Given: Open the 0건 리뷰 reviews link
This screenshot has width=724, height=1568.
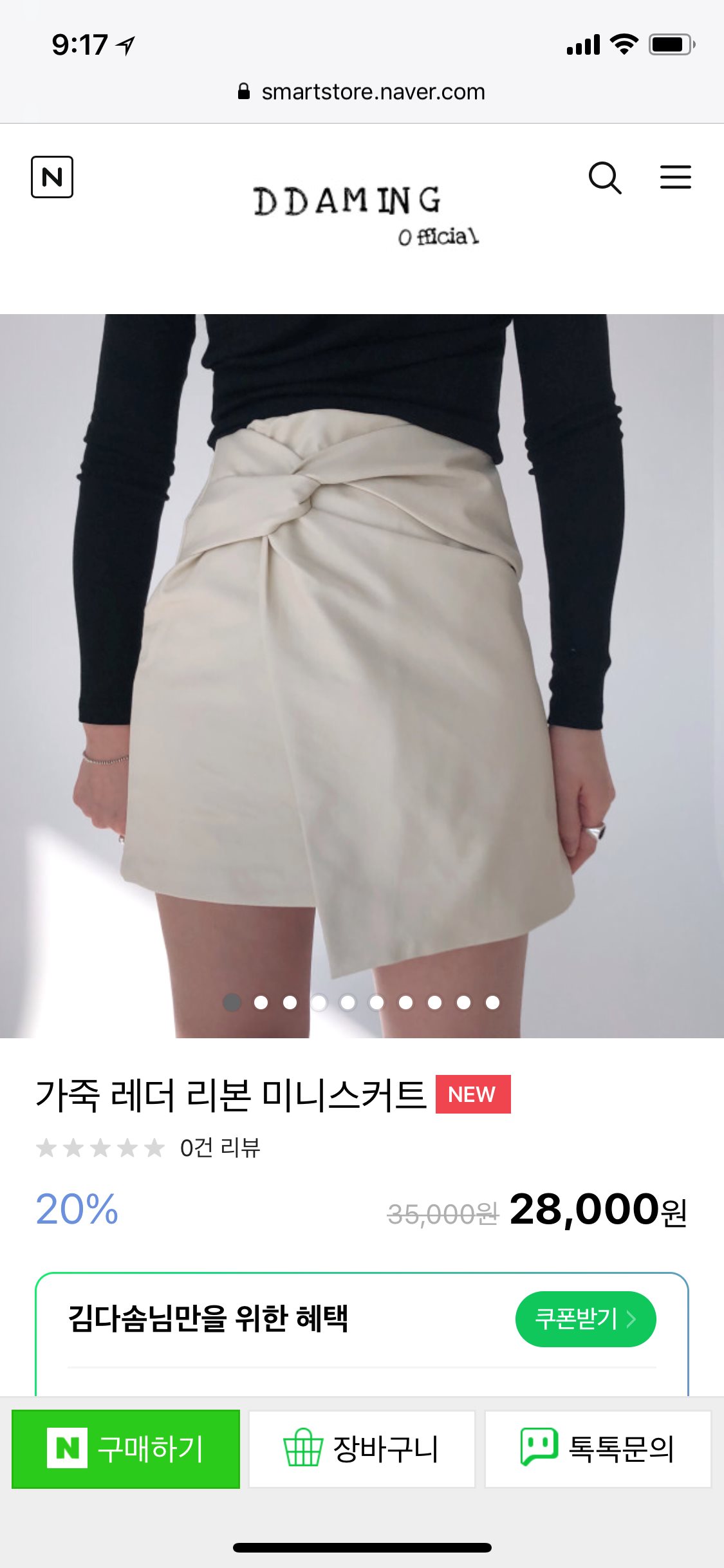Looking at the screenshot, I should (x=219, y=1148).
